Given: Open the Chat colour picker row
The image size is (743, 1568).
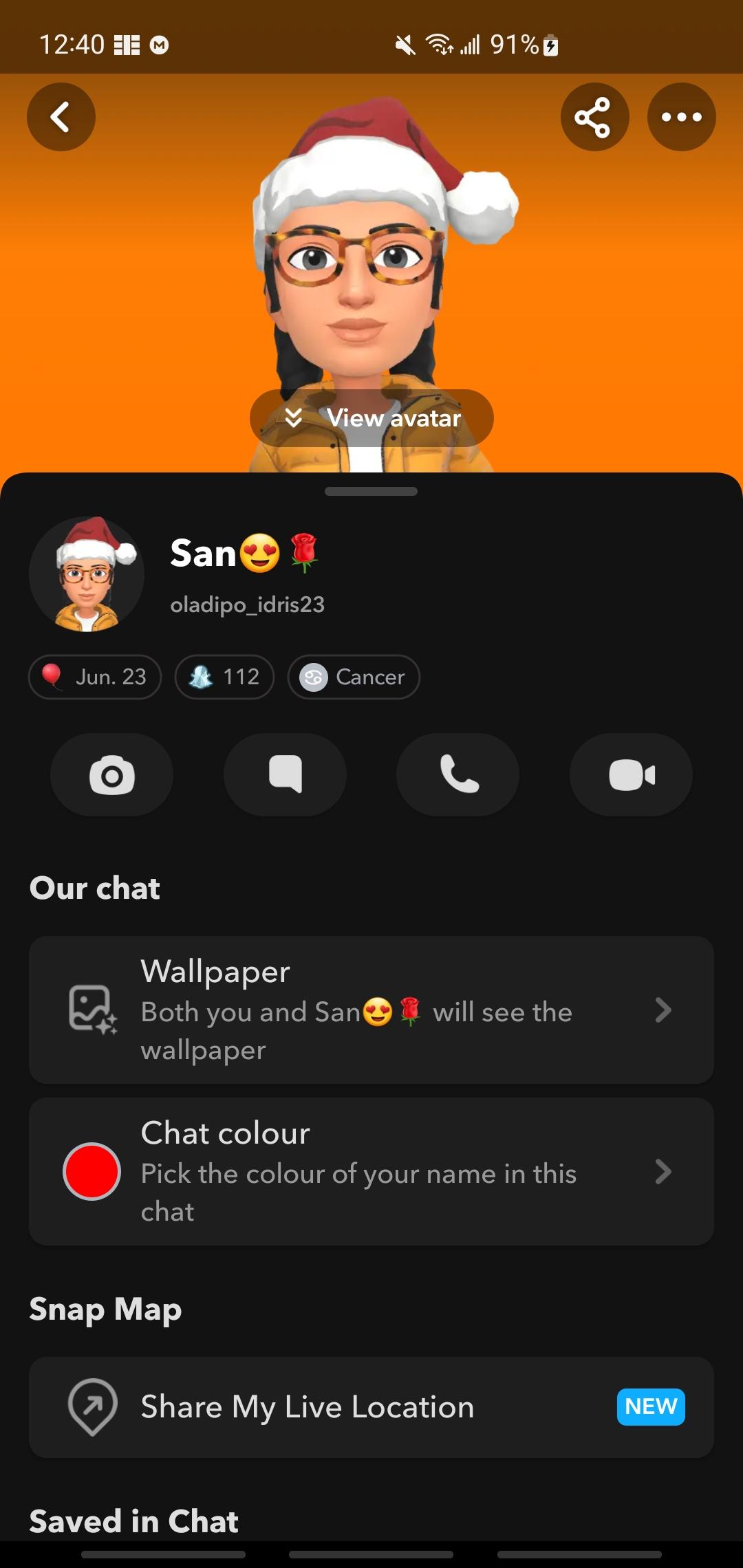Looking at the screenshot, I should click(x=371, y=1173).
